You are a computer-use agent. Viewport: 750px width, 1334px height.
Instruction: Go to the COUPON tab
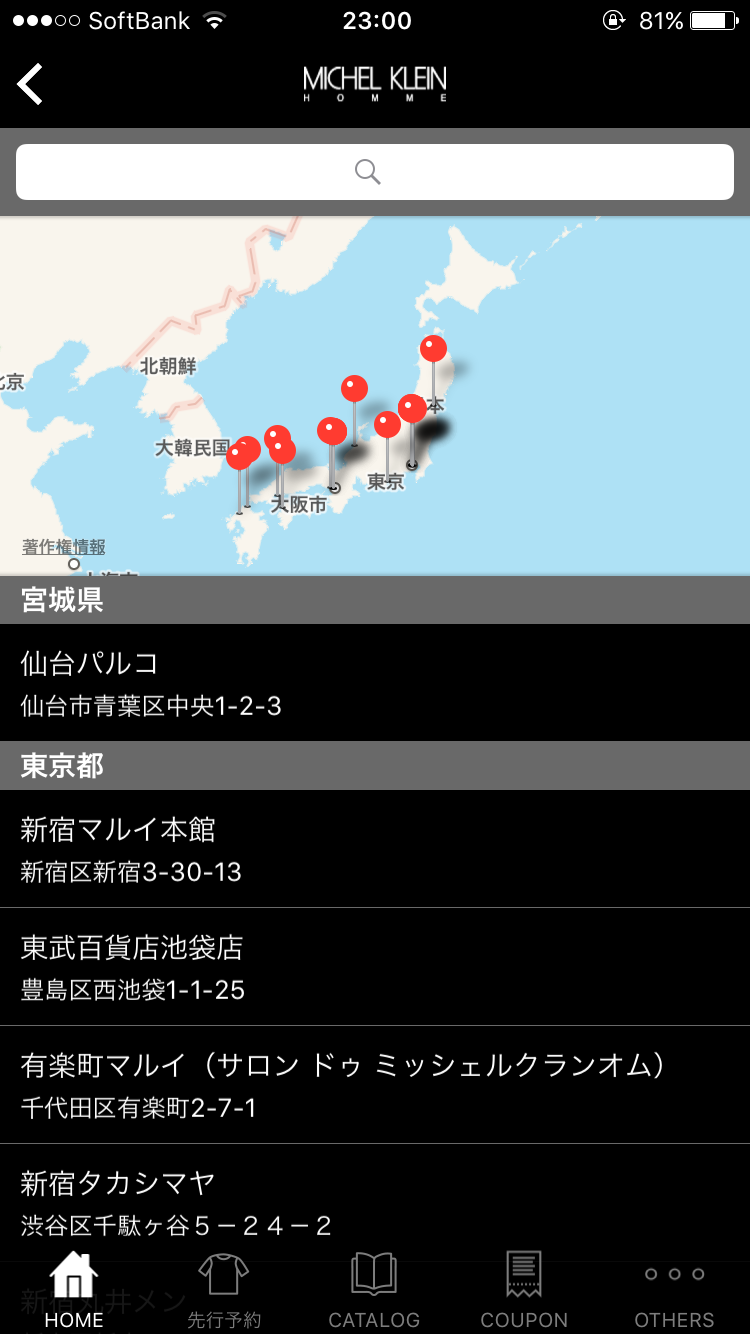point(524,1290)
